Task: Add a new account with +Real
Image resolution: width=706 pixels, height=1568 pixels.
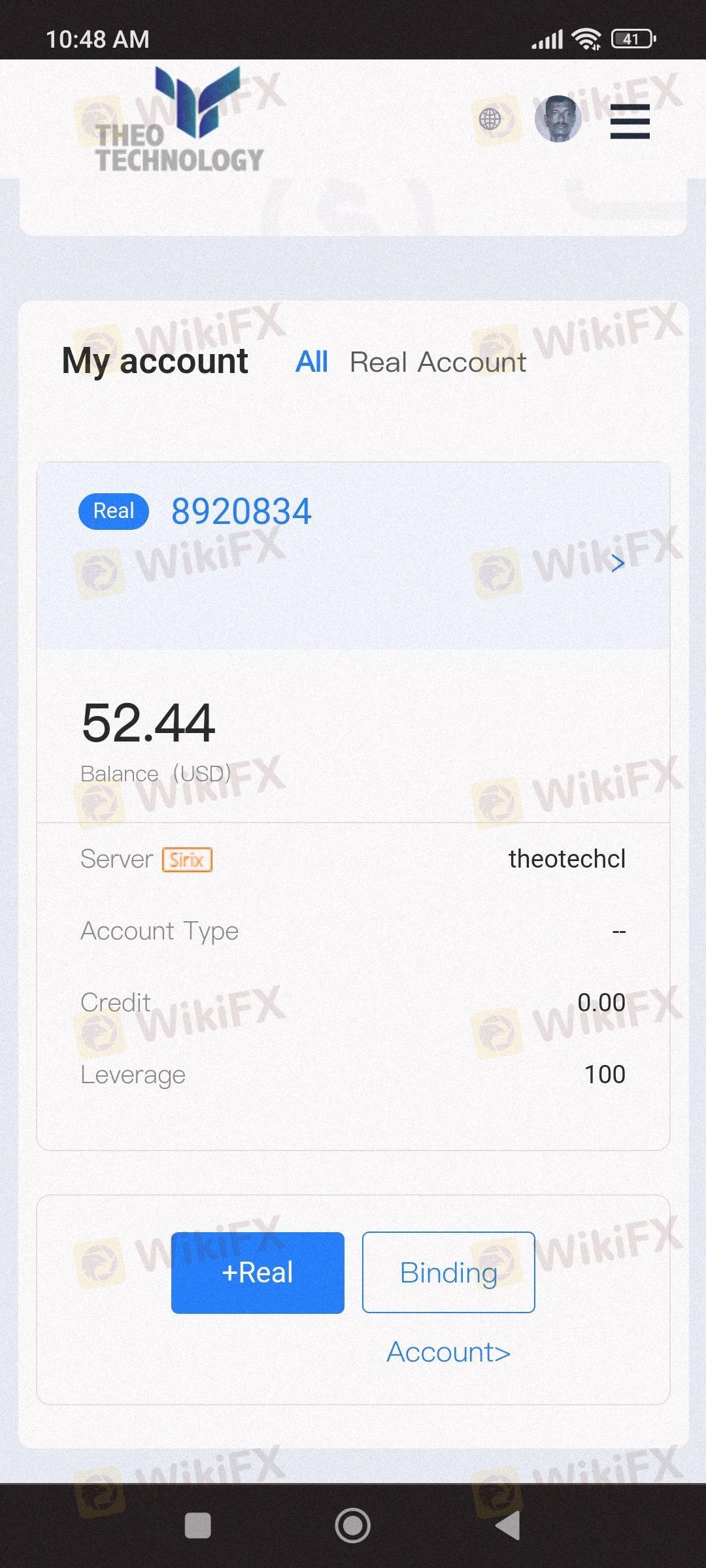Action: point(258,1273)
